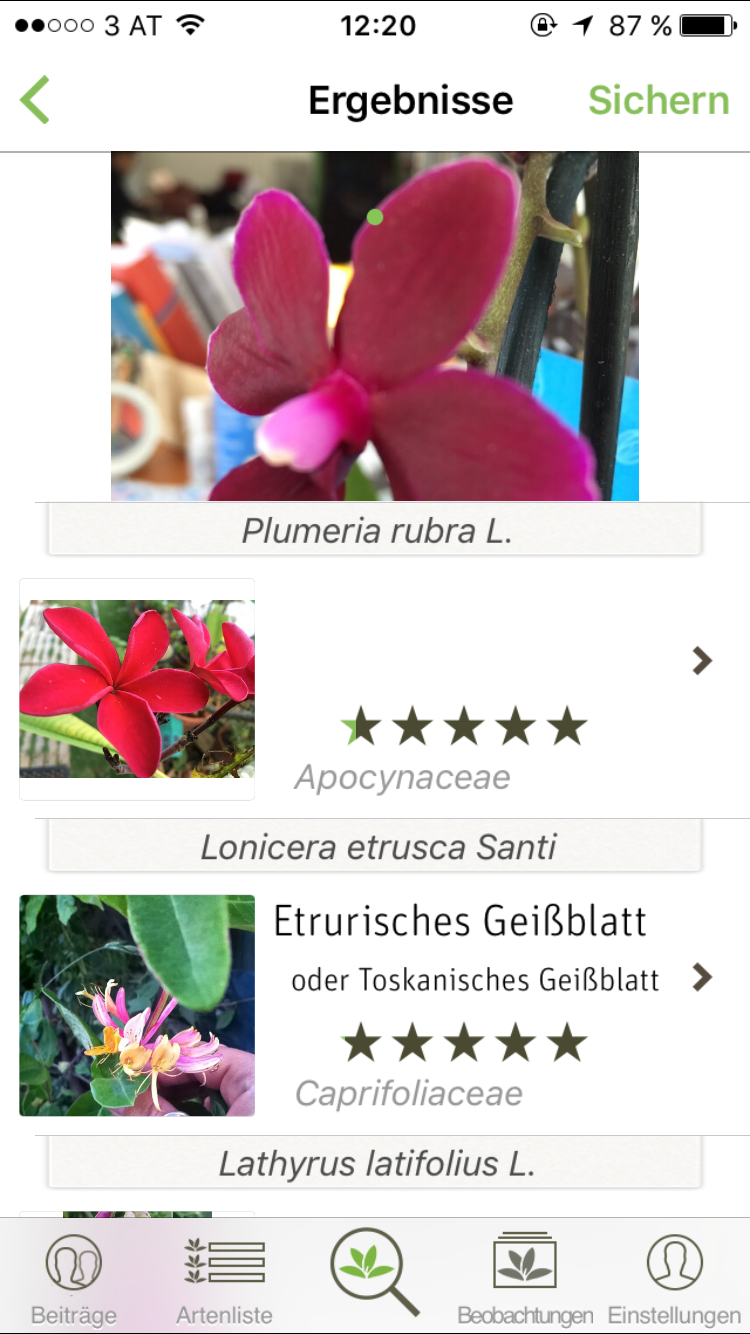Open the Einstellungen tab
This screenshot has height=1334, width=750.
[x=675, y=1277]
